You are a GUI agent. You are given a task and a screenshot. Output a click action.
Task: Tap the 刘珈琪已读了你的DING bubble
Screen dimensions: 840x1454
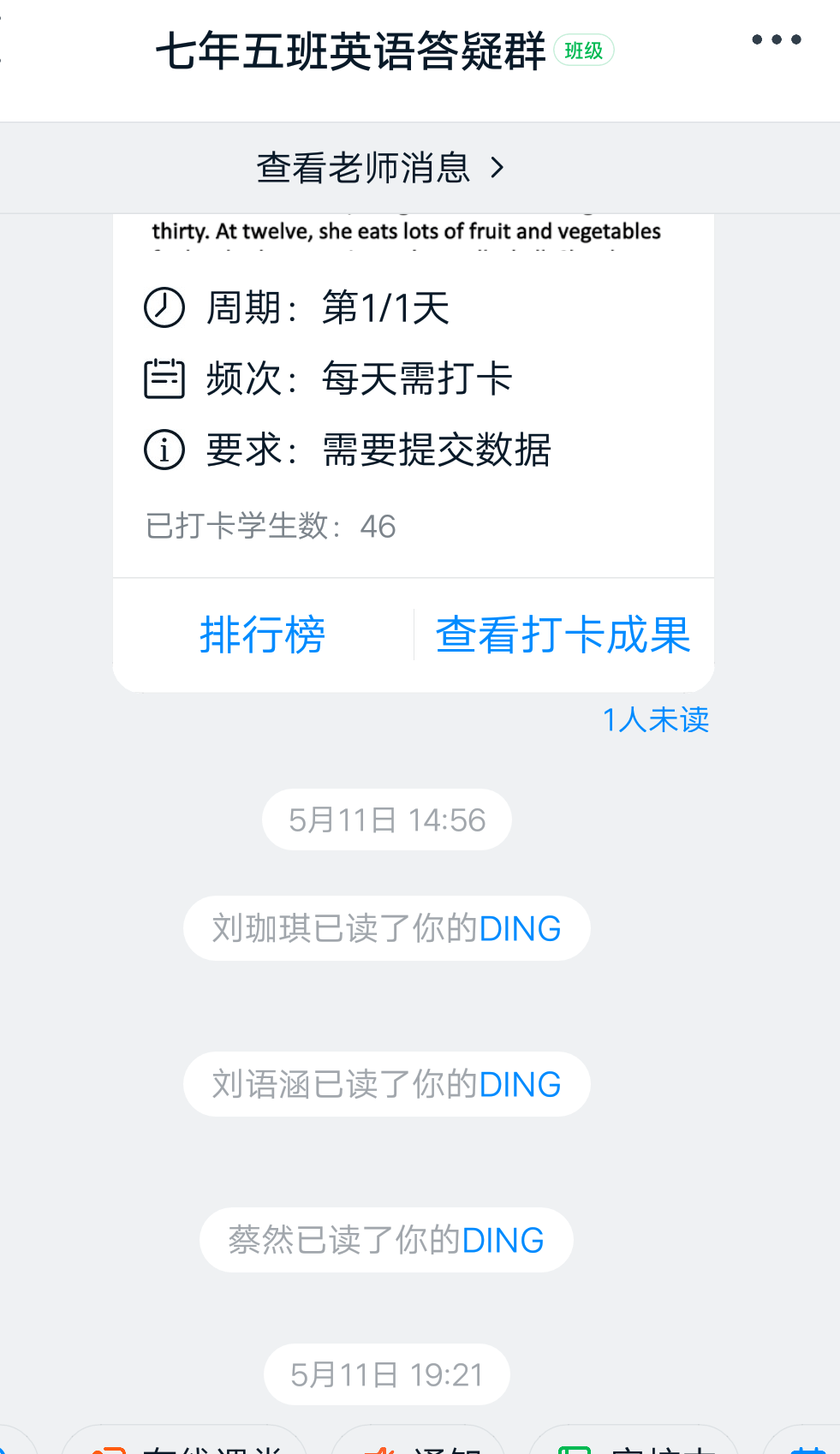click(386, 927)
